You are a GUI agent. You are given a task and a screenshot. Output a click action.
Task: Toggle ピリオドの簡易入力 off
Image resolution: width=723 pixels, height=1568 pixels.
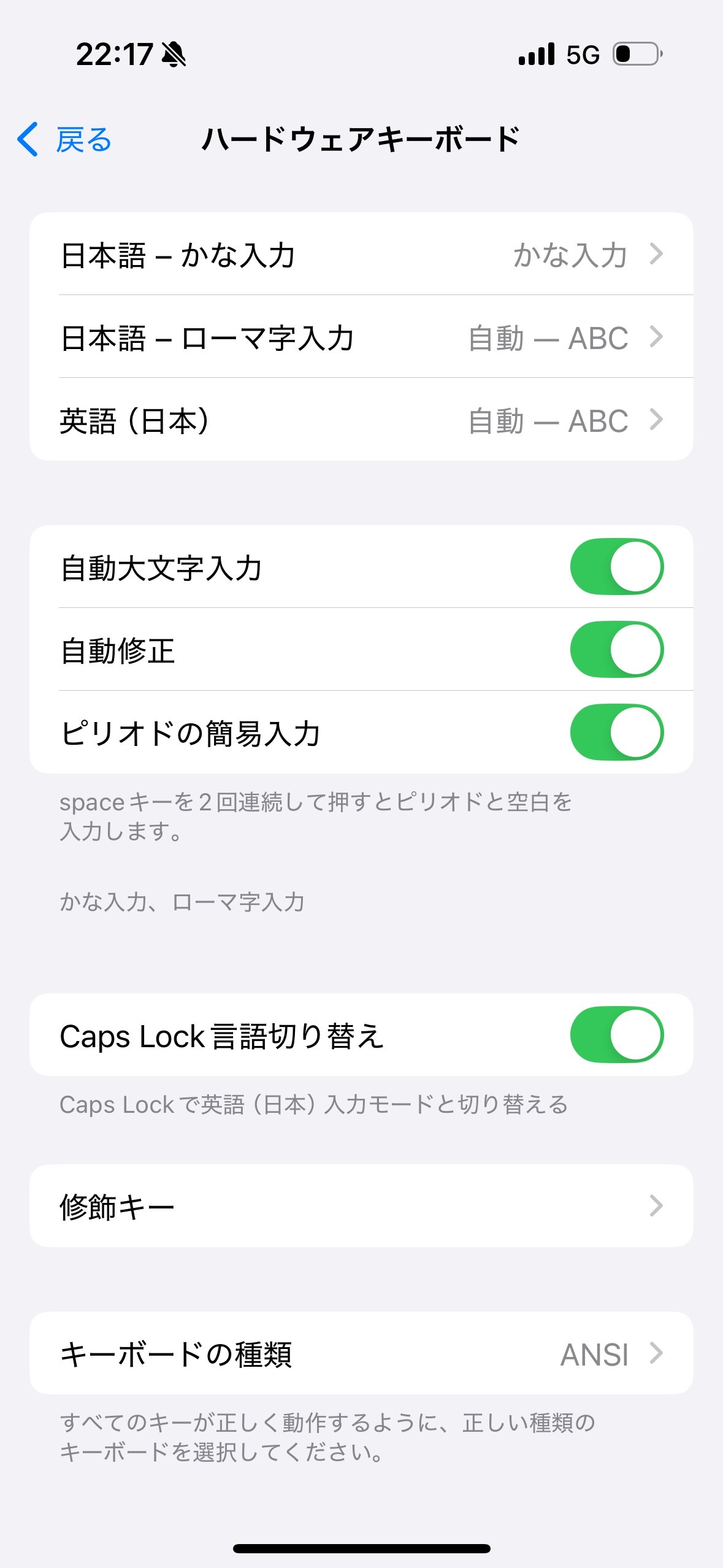[616, 732]
